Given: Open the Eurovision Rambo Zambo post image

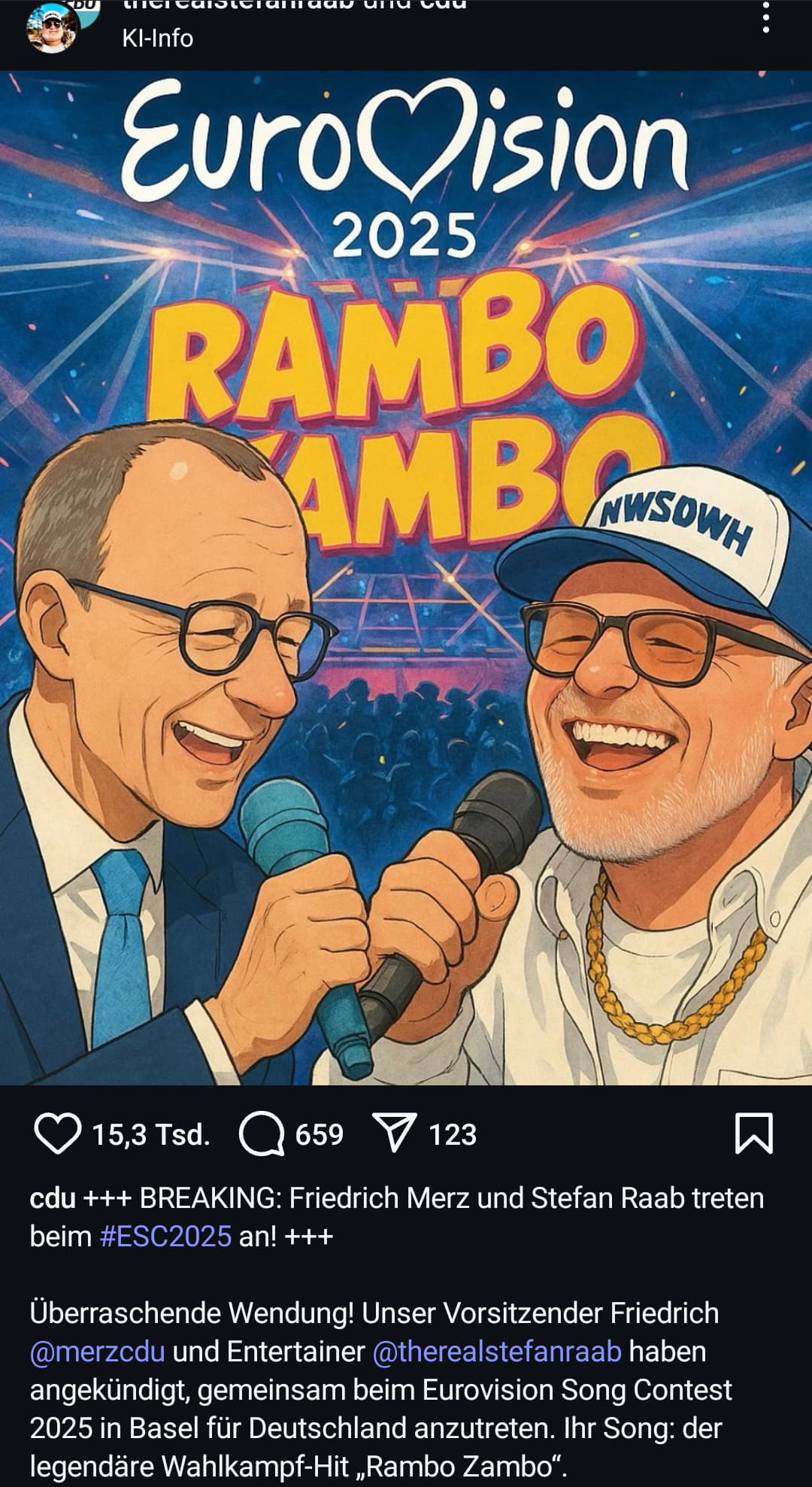Looking at the screenshot, I should [406, 578].
